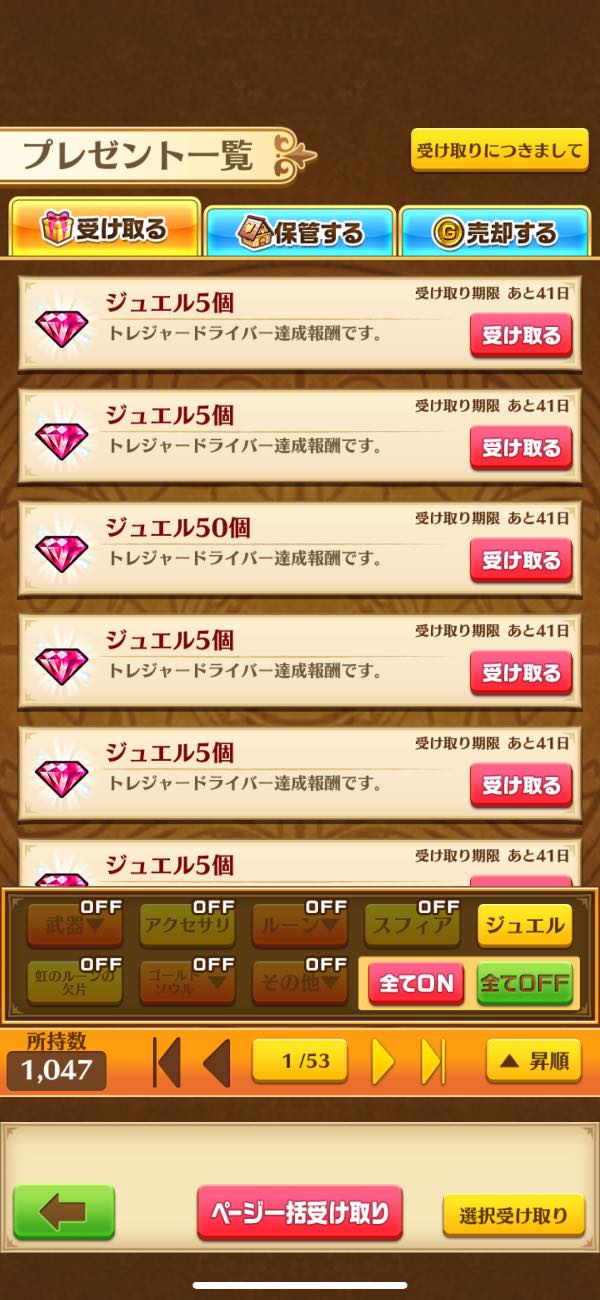Tap 受け取る on the ジュエル50個 present

tap(521, 560)
